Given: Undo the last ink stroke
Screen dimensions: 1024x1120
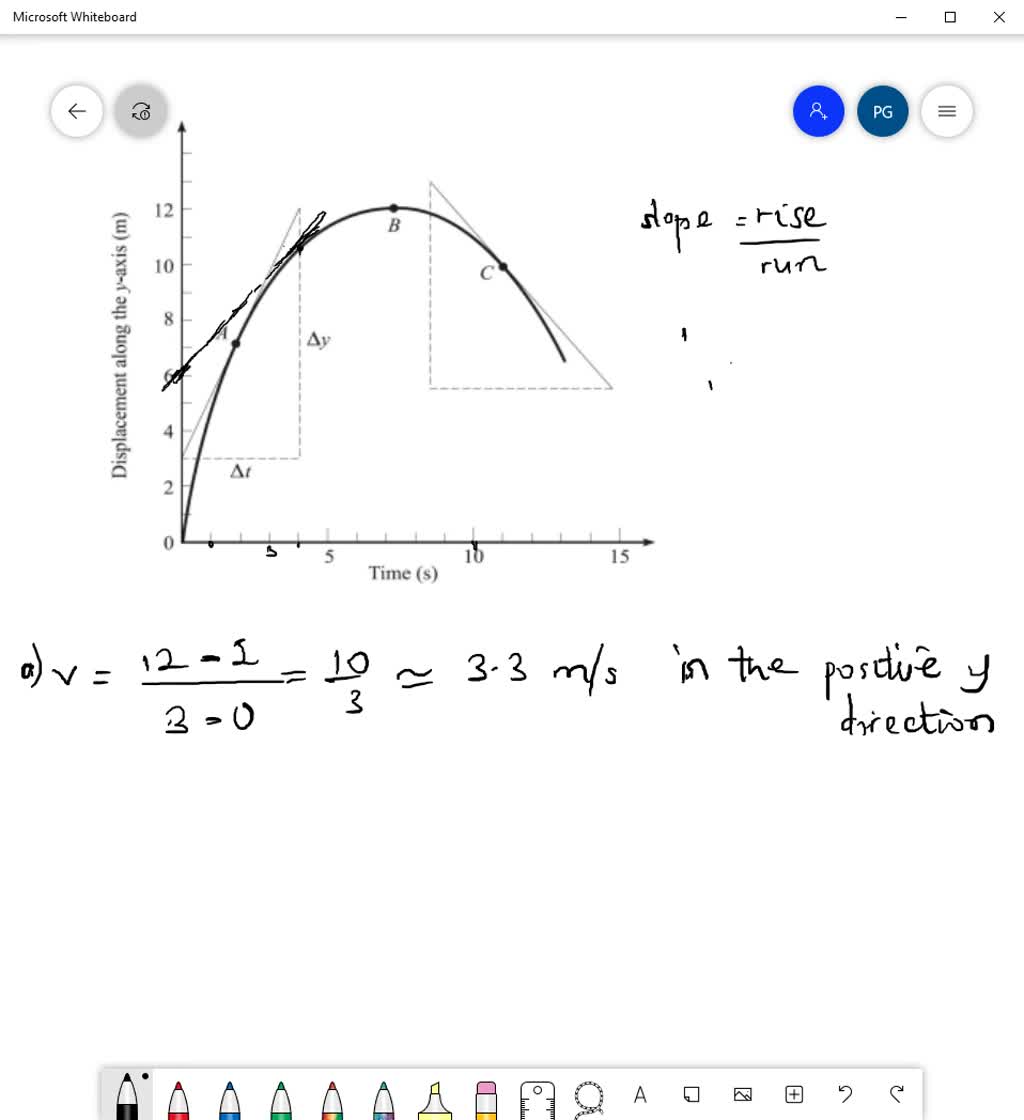Looking at the screenshot, I should point(844,1095).
